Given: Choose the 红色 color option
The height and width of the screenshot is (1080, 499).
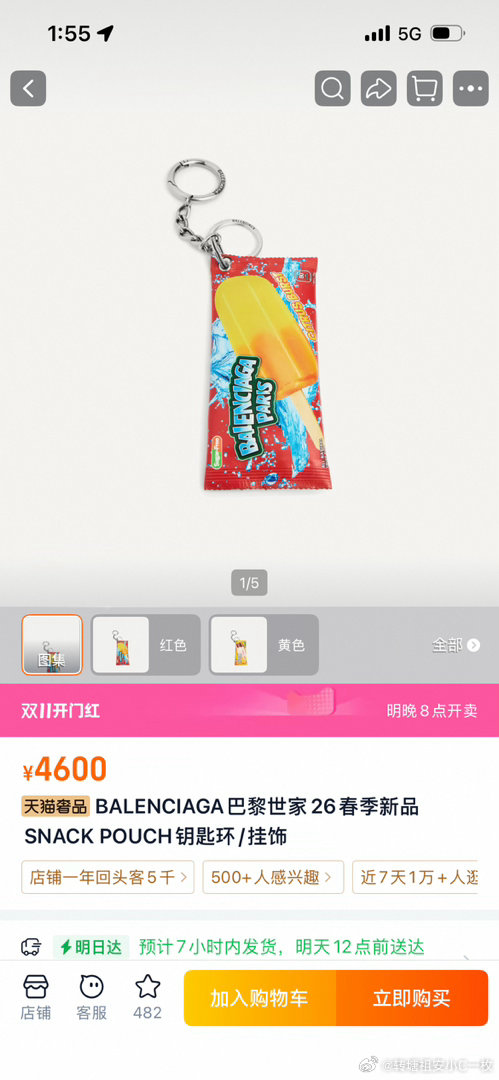Looking at the screenshot, I should [x=146, y=645].
